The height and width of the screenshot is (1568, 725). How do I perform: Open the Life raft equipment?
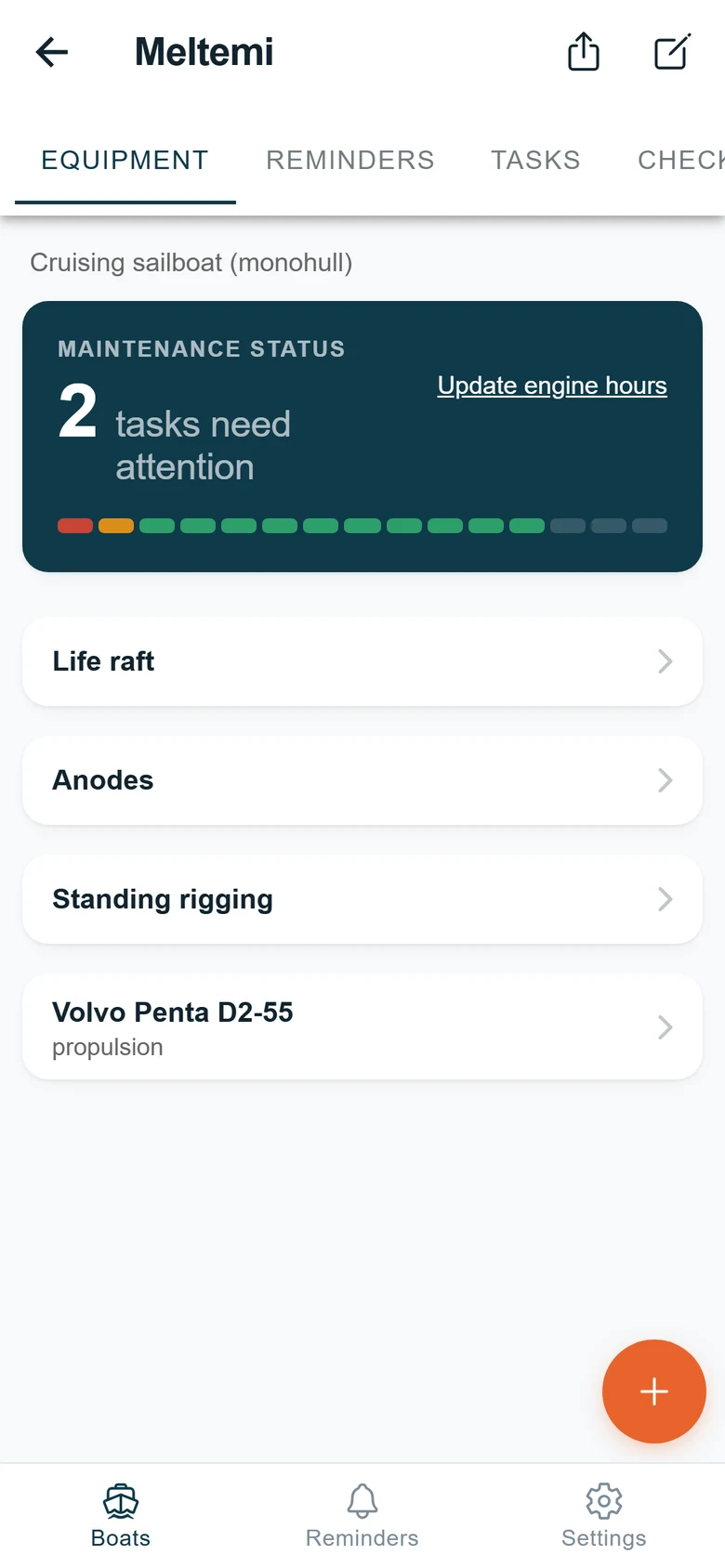tap(362, 661)
